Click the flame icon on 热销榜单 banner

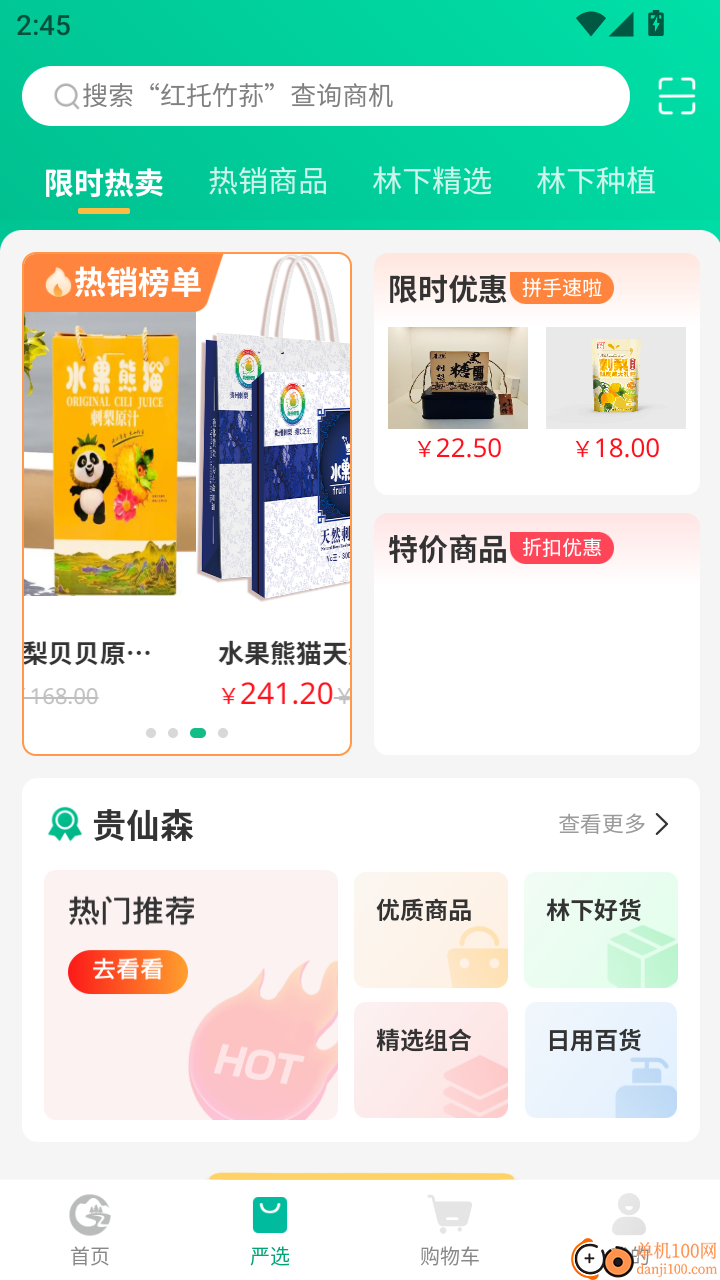point(56,283)
